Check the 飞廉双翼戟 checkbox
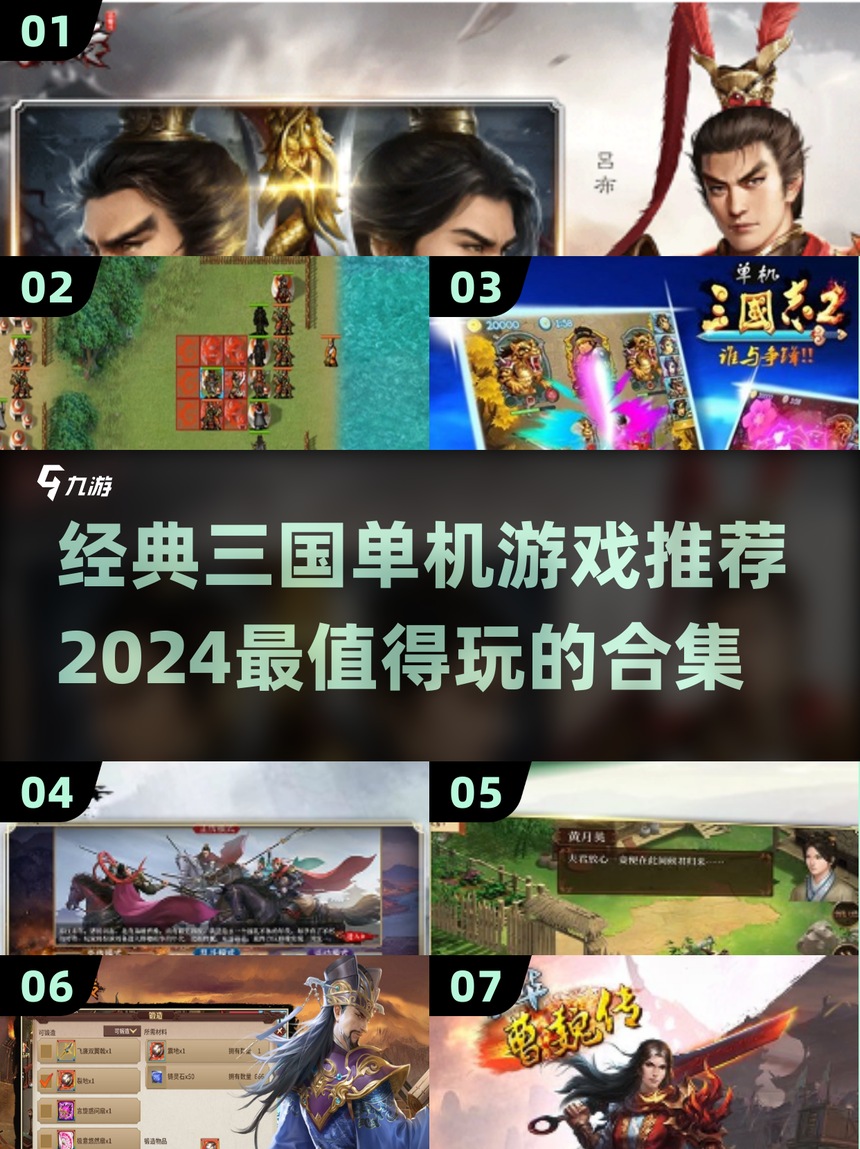 coord(44,1051)
